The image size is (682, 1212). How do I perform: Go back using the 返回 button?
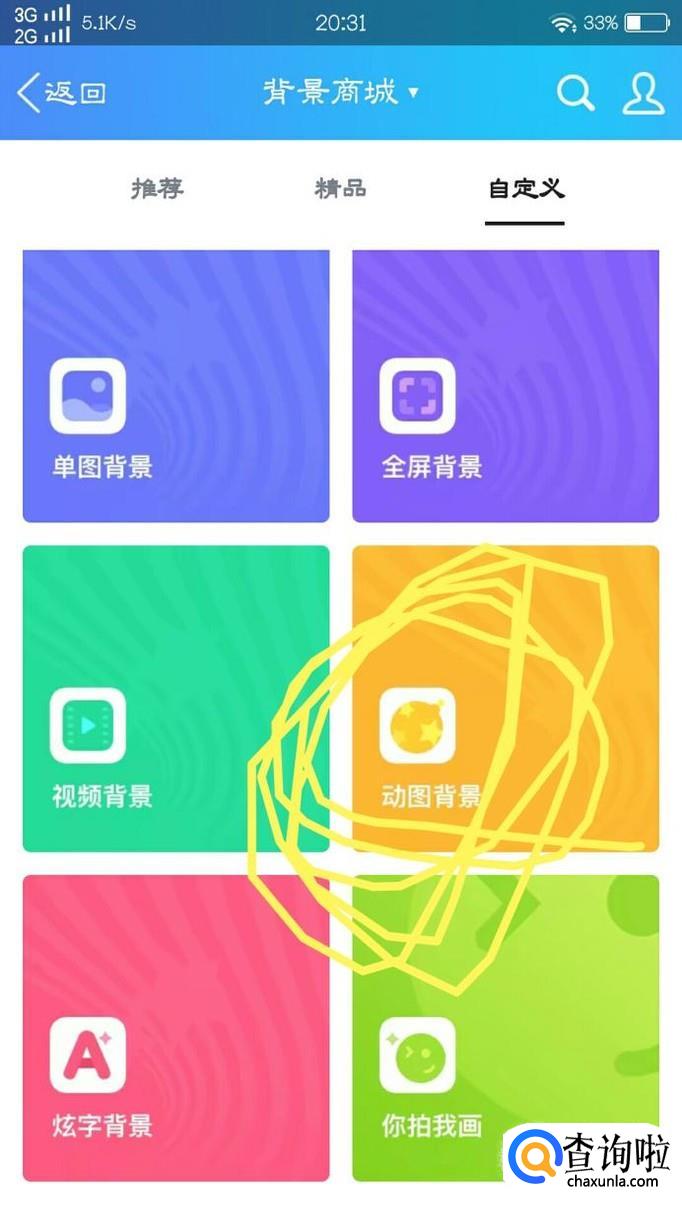pyautogui.click(x=62, y=94)
